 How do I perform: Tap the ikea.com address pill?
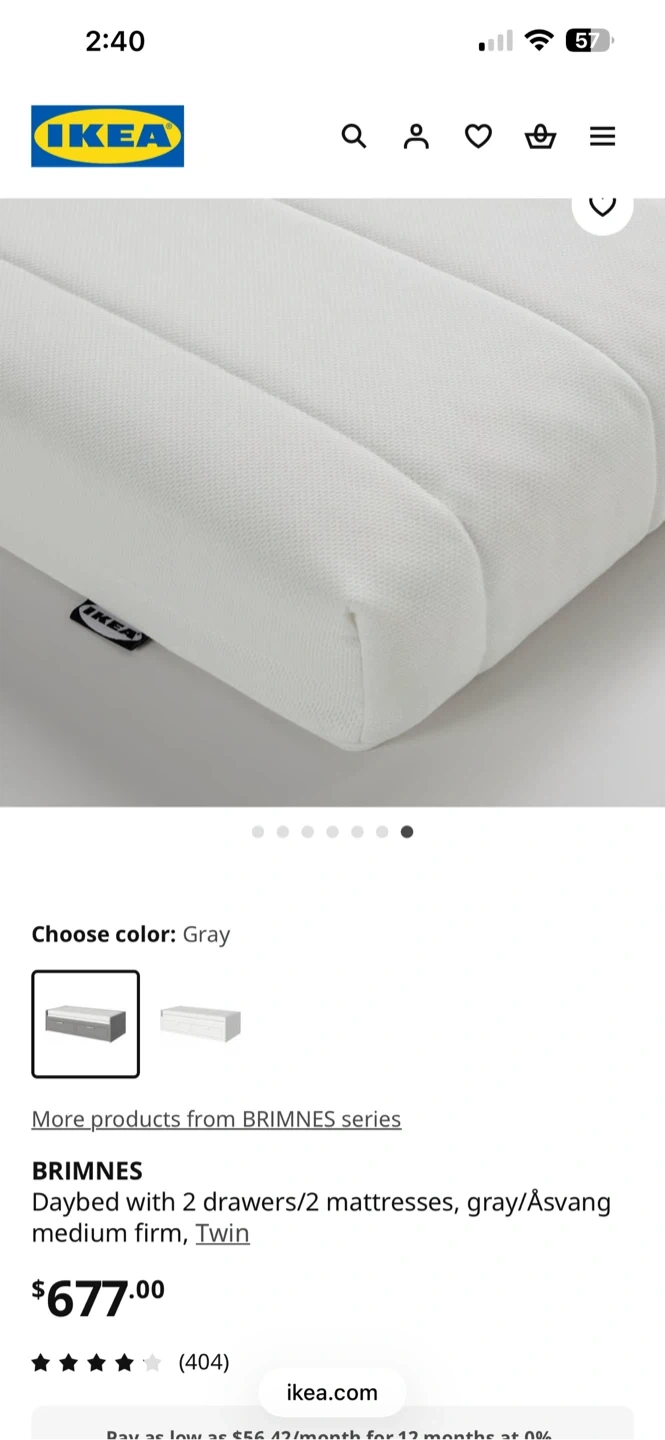coord(332,1392)
